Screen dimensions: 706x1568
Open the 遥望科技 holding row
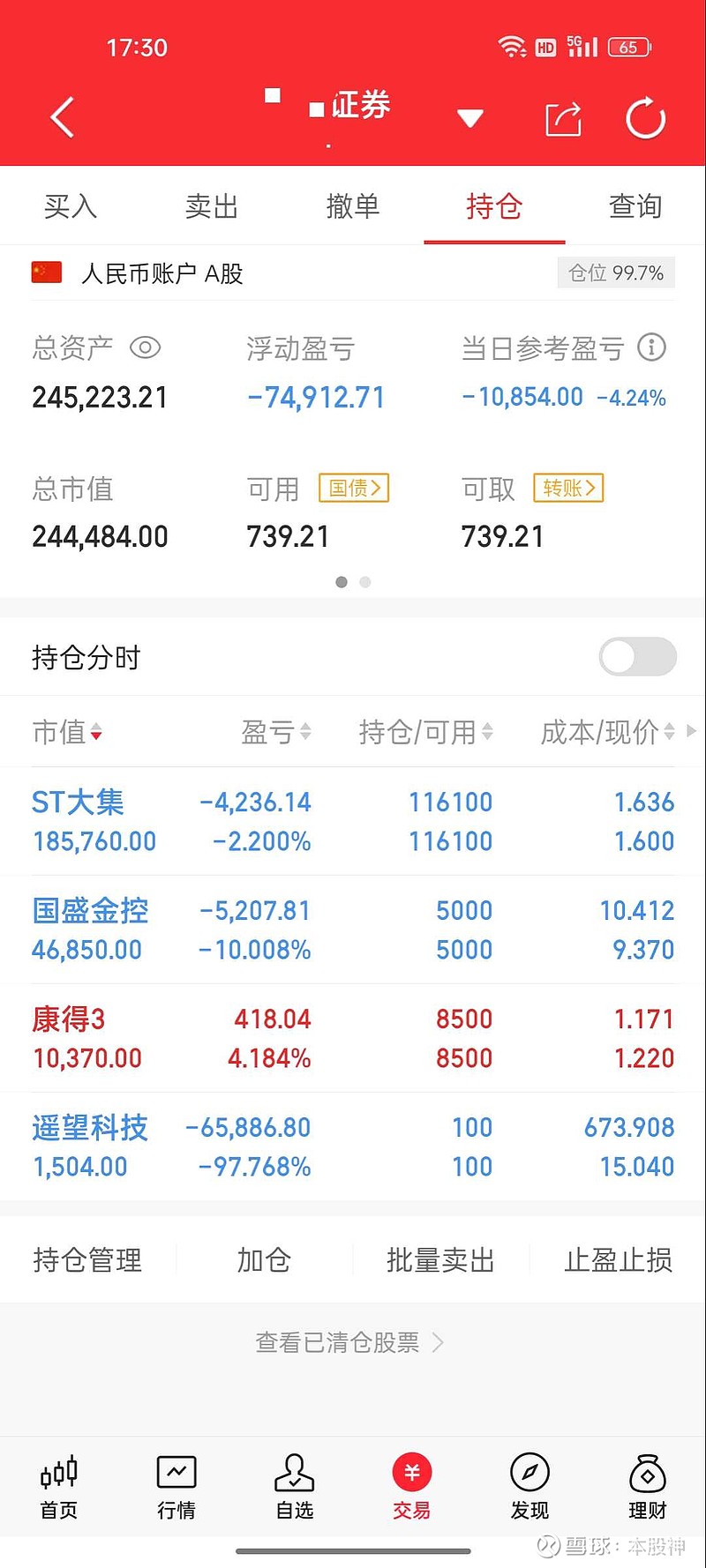click(x=353, y=1146)
